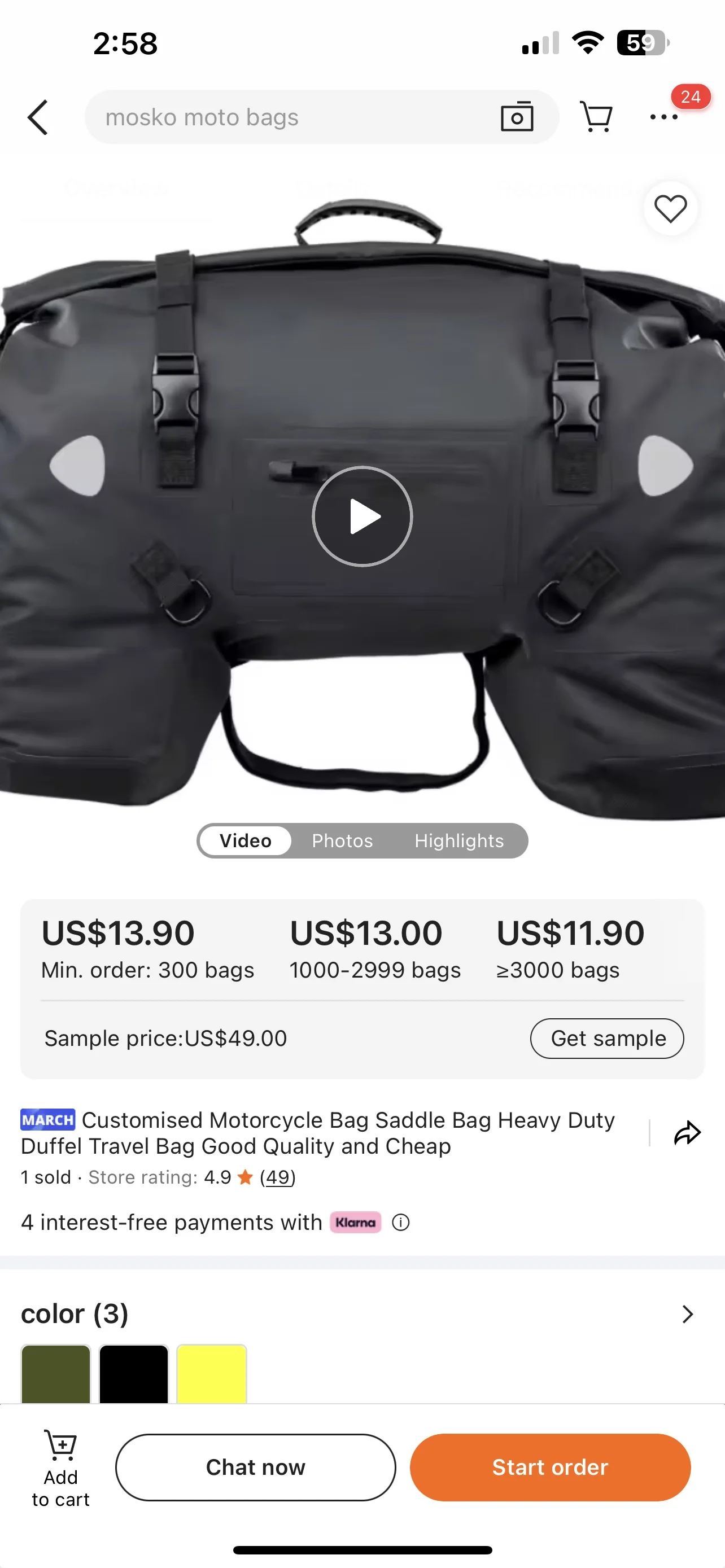Image resolution: width=725 pixels, height=1568 pixels.
Task: Switch to the Photos segment
Action: [342, 840]
